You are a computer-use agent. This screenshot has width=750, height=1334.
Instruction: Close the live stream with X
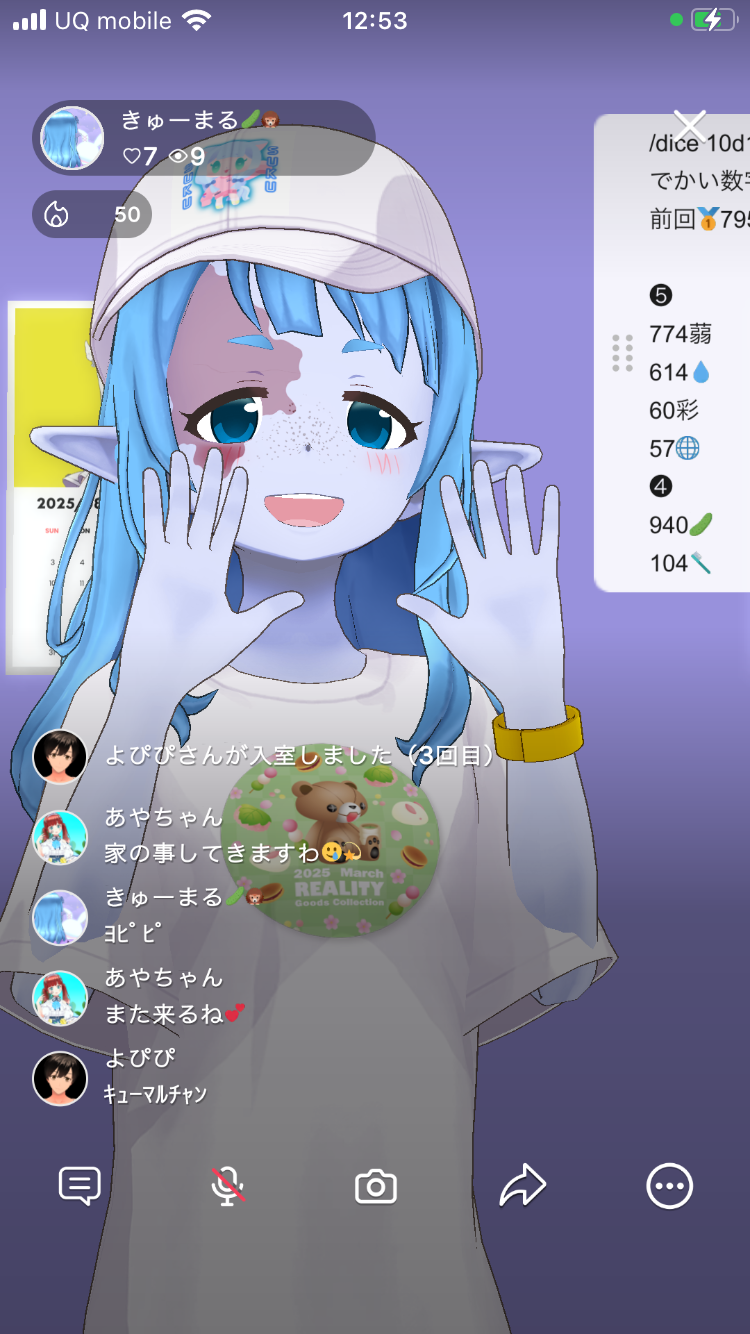tap(690, 126)
